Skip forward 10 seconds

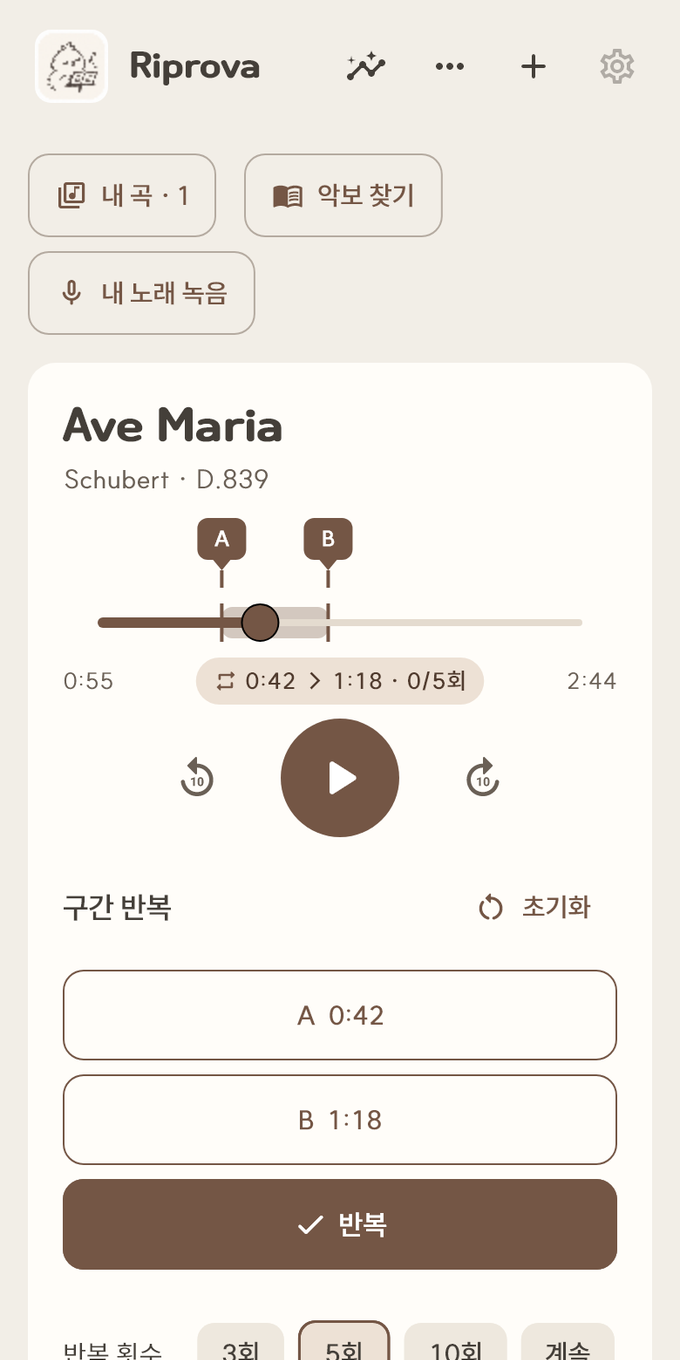point(483,778)
